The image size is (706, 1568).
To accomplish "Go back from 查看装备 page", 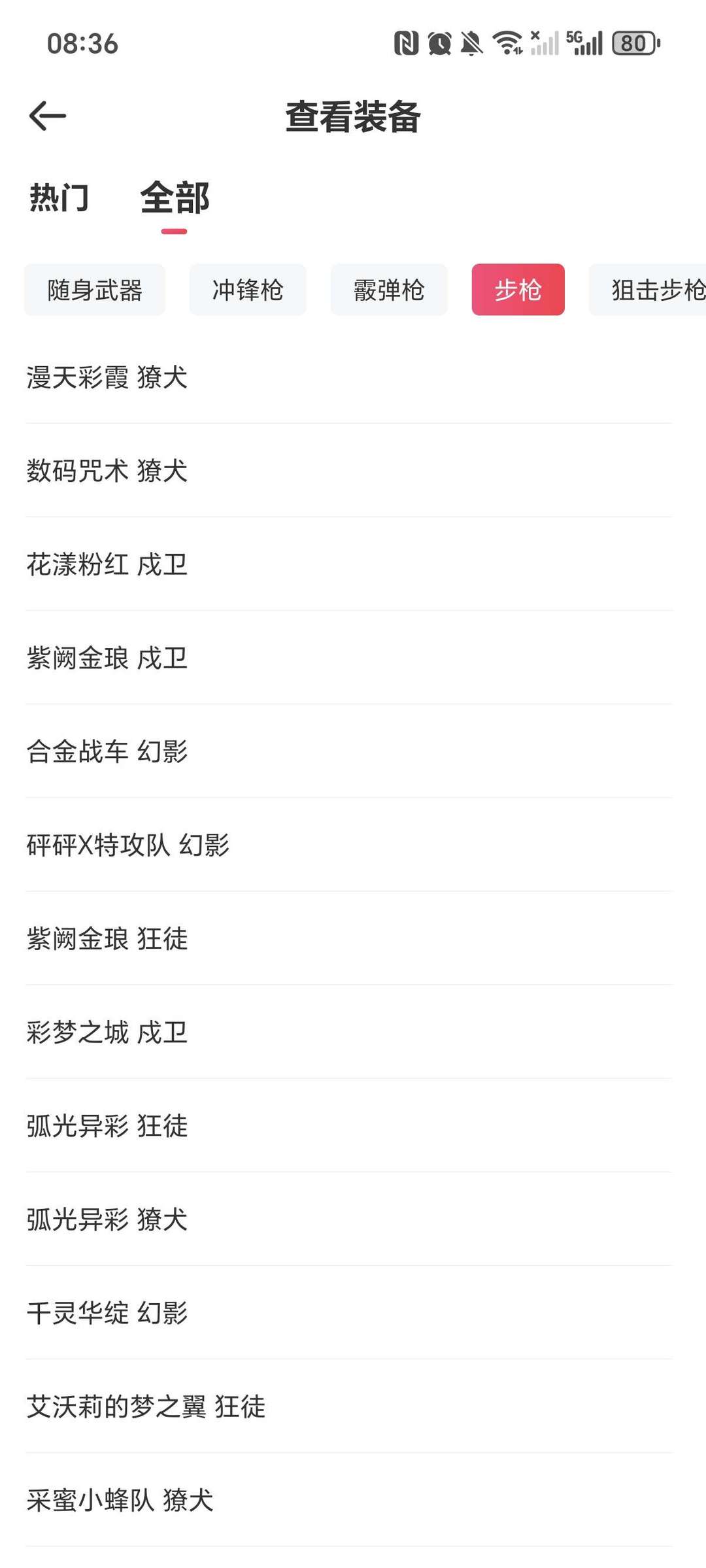I will click(x=48, y=116).
